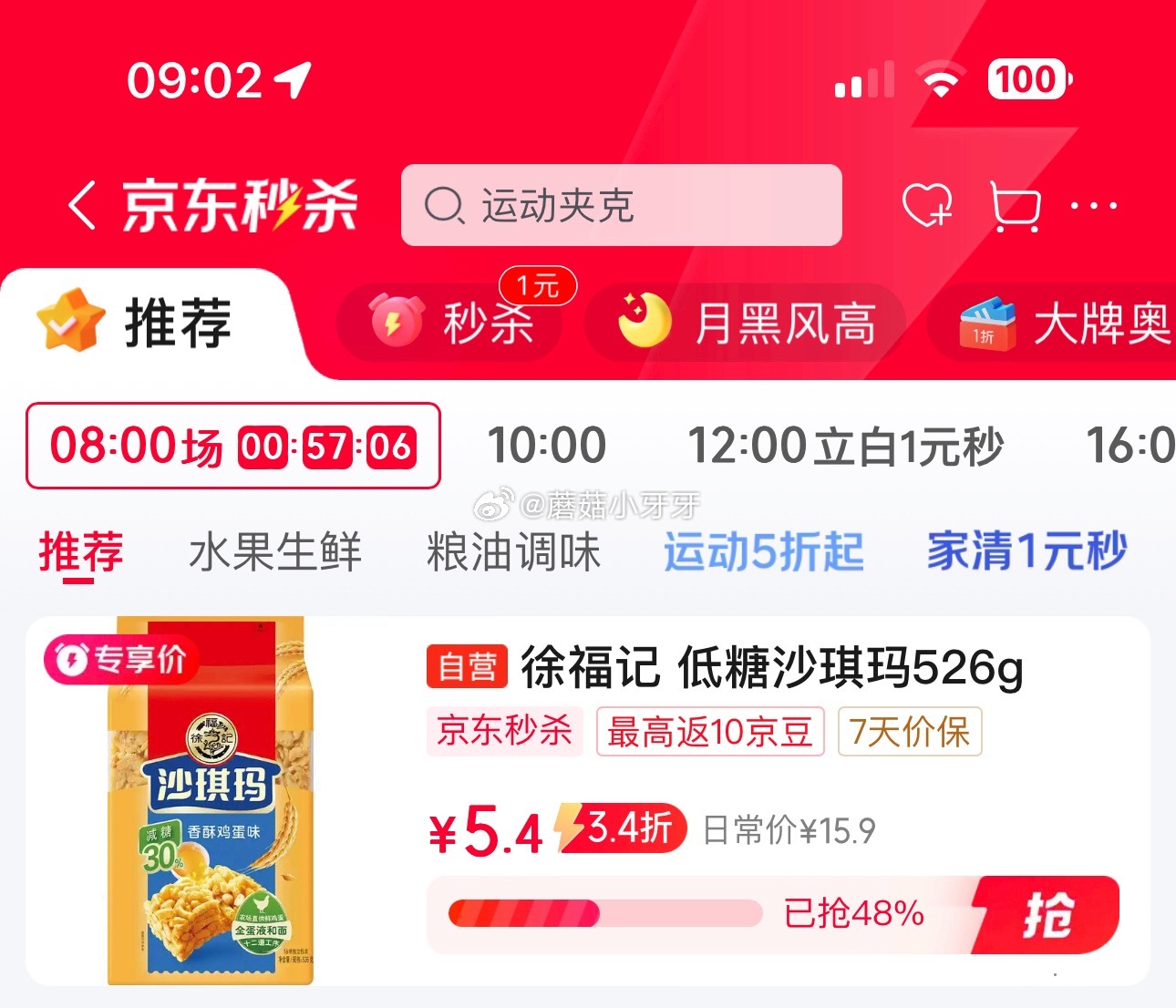Open the shopping cart
Image resolution: width=1176 pixels, height=1008 pixels.
[x=1014, y=207]
